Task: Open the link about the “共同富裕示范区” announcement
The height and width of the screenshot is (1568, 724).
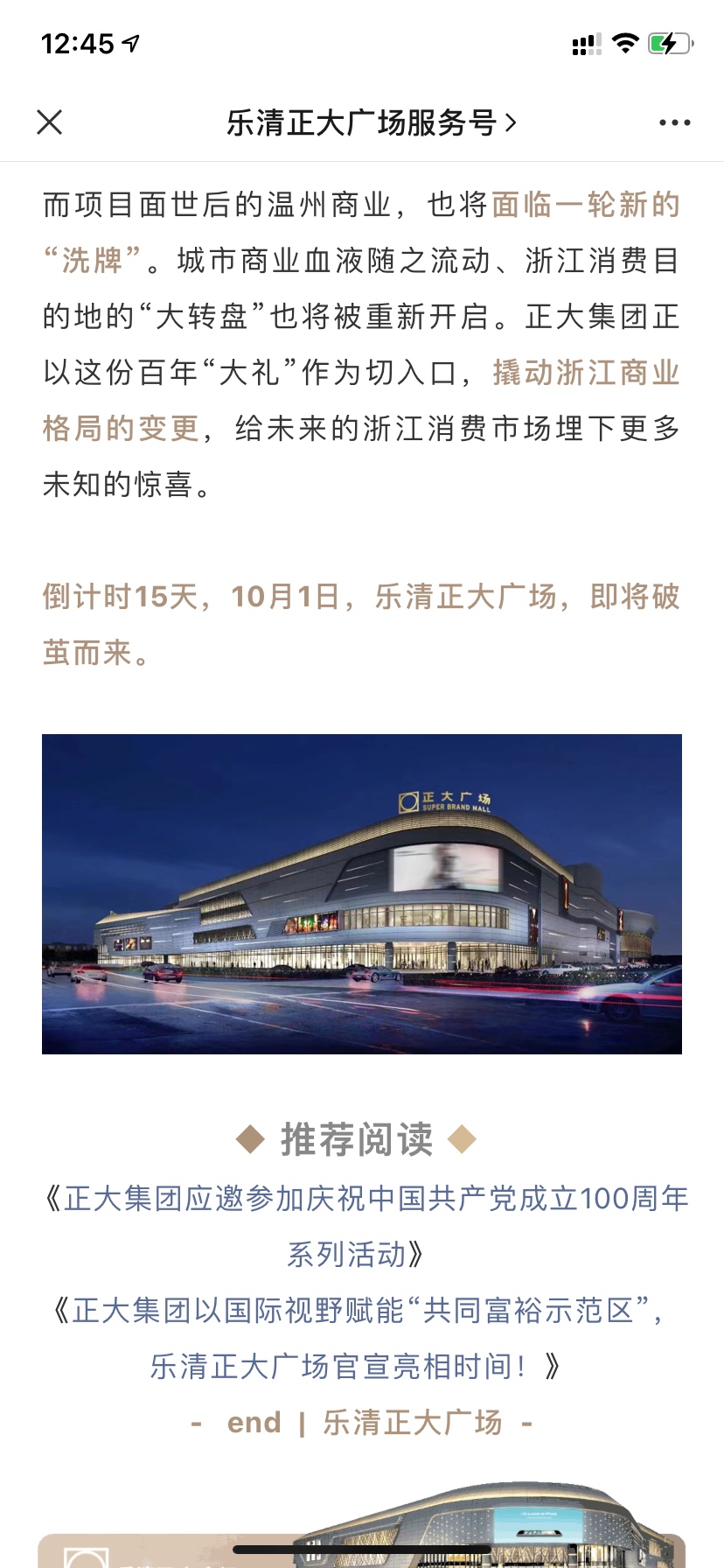Action: click(x=358, y=1338)
